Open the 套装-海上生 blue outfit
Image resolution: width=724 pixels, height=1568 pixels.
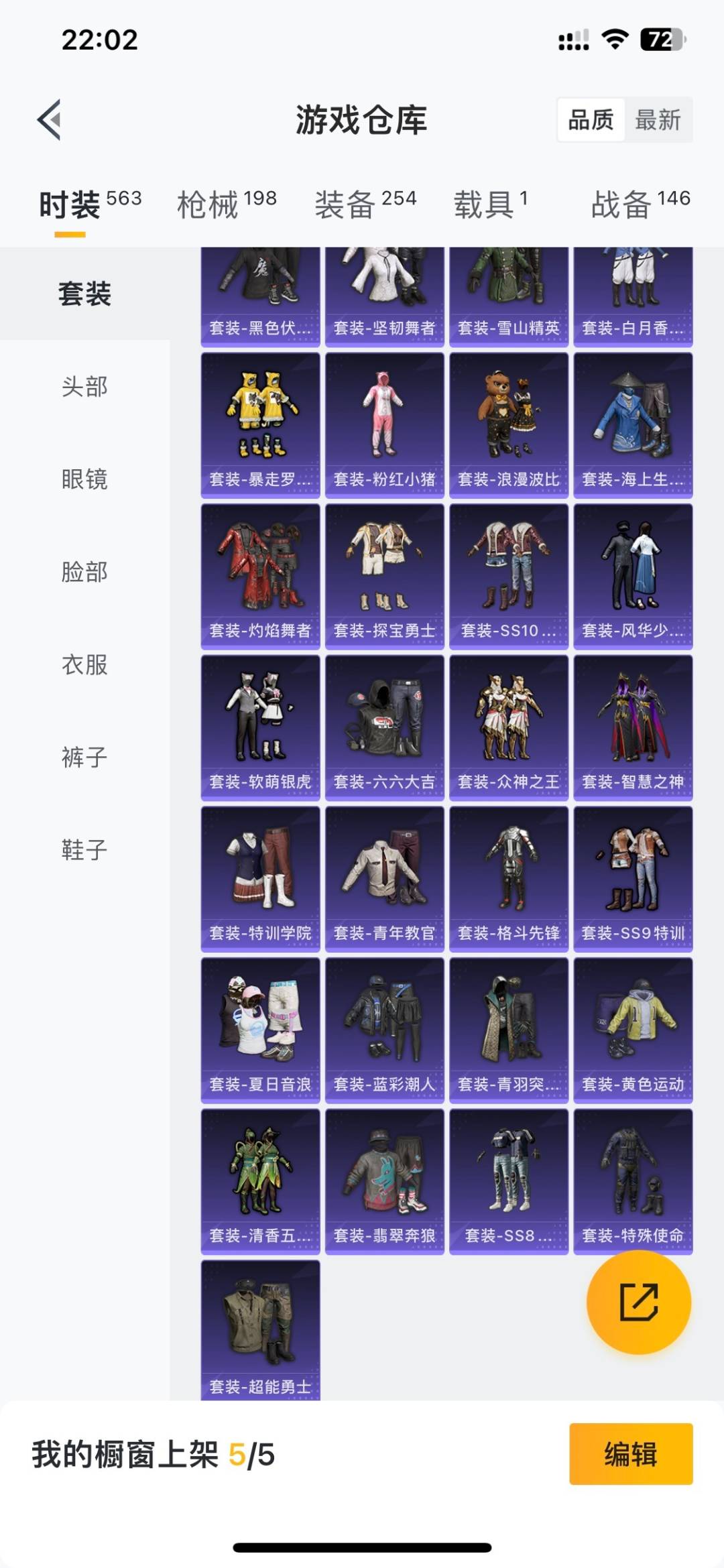coord(634,422)
